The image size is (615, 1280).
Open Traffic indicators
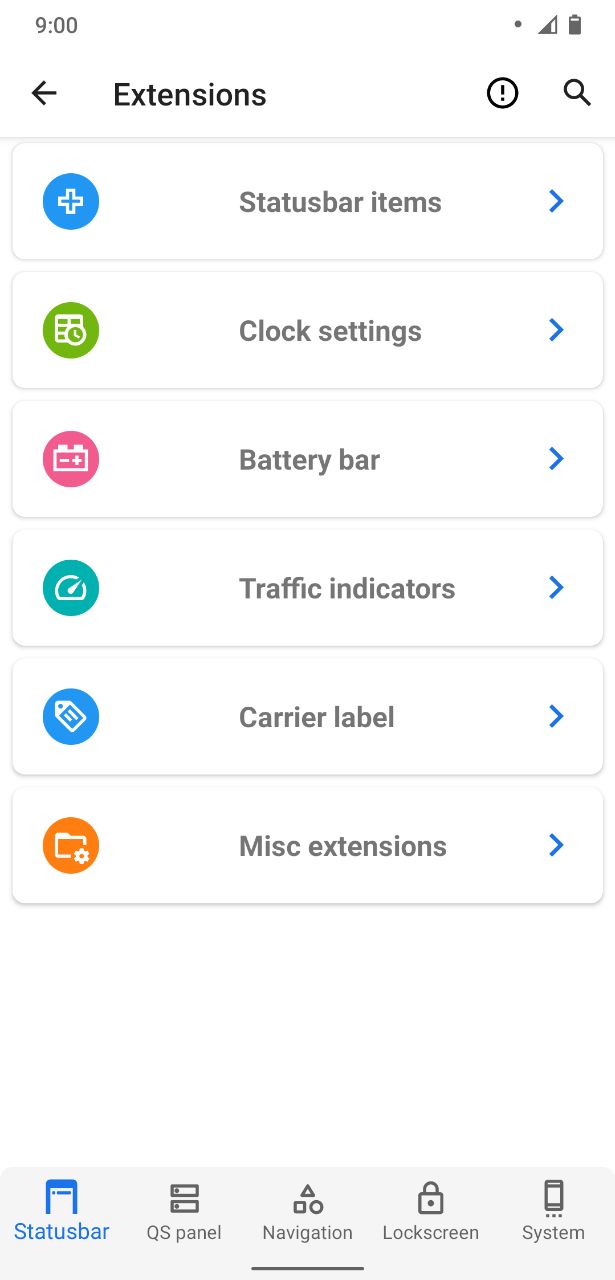click(307, 588)
